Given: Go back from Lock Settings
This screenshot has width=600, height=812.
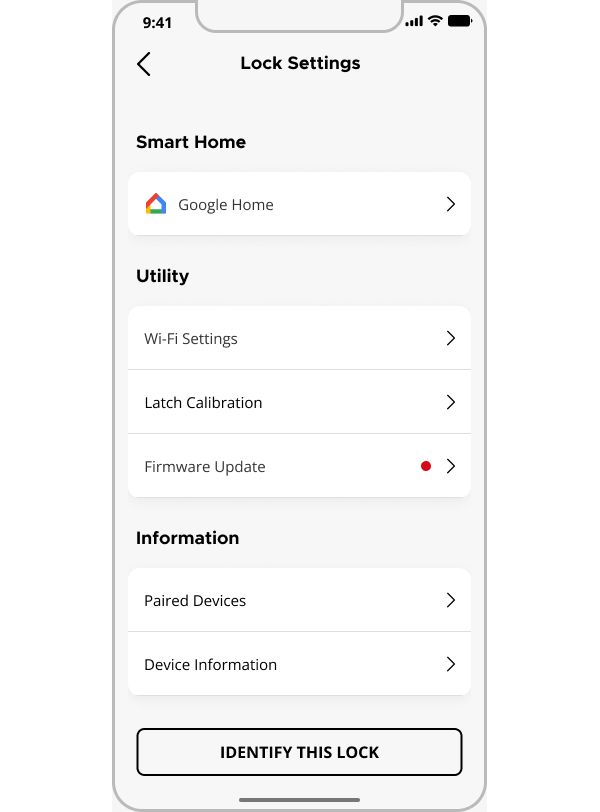Looking at the screenshot, I should tap(144, 64).
